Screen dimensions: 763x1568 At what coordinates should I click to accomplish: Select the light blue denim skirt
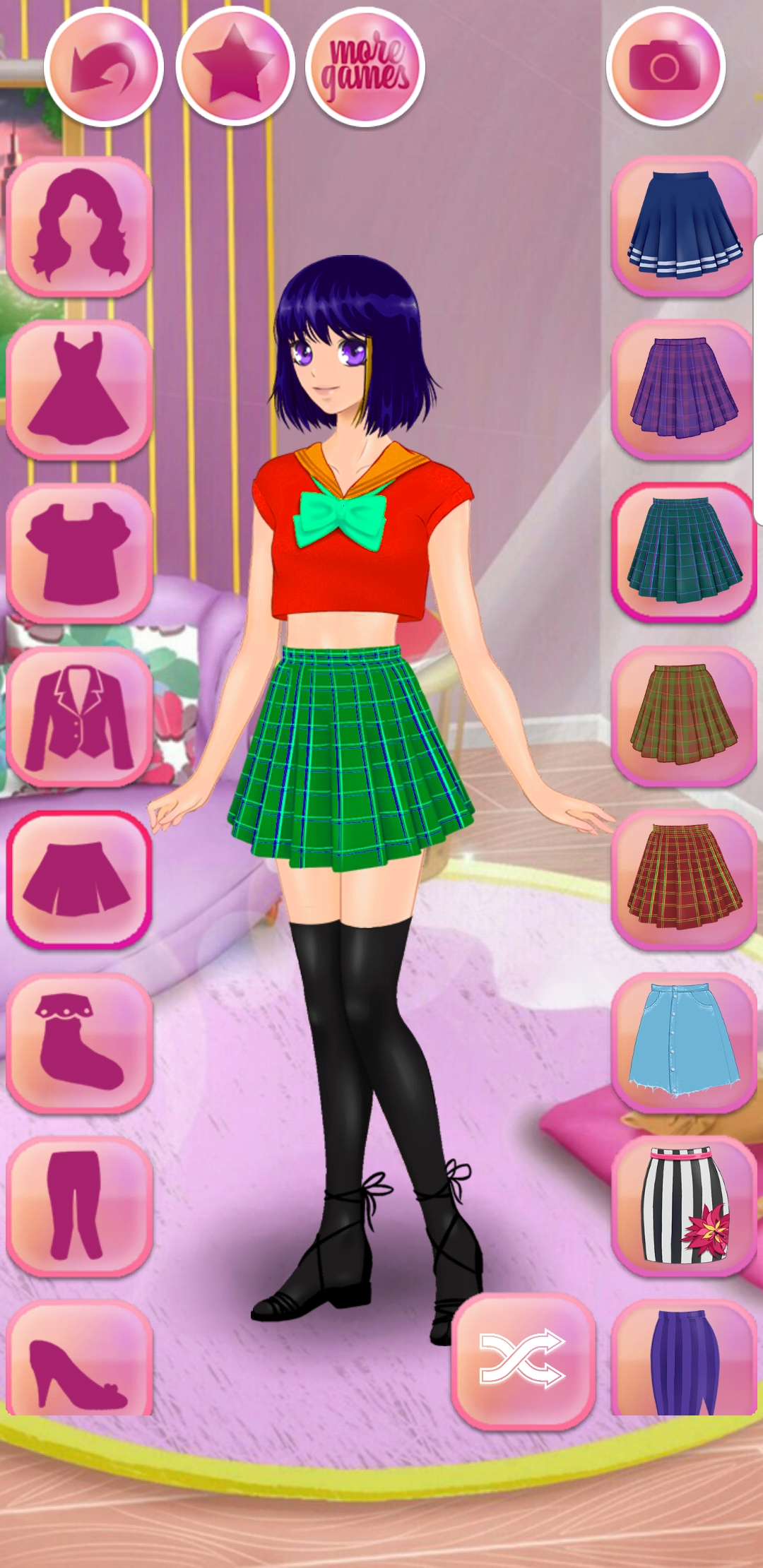pos(684,1043)
